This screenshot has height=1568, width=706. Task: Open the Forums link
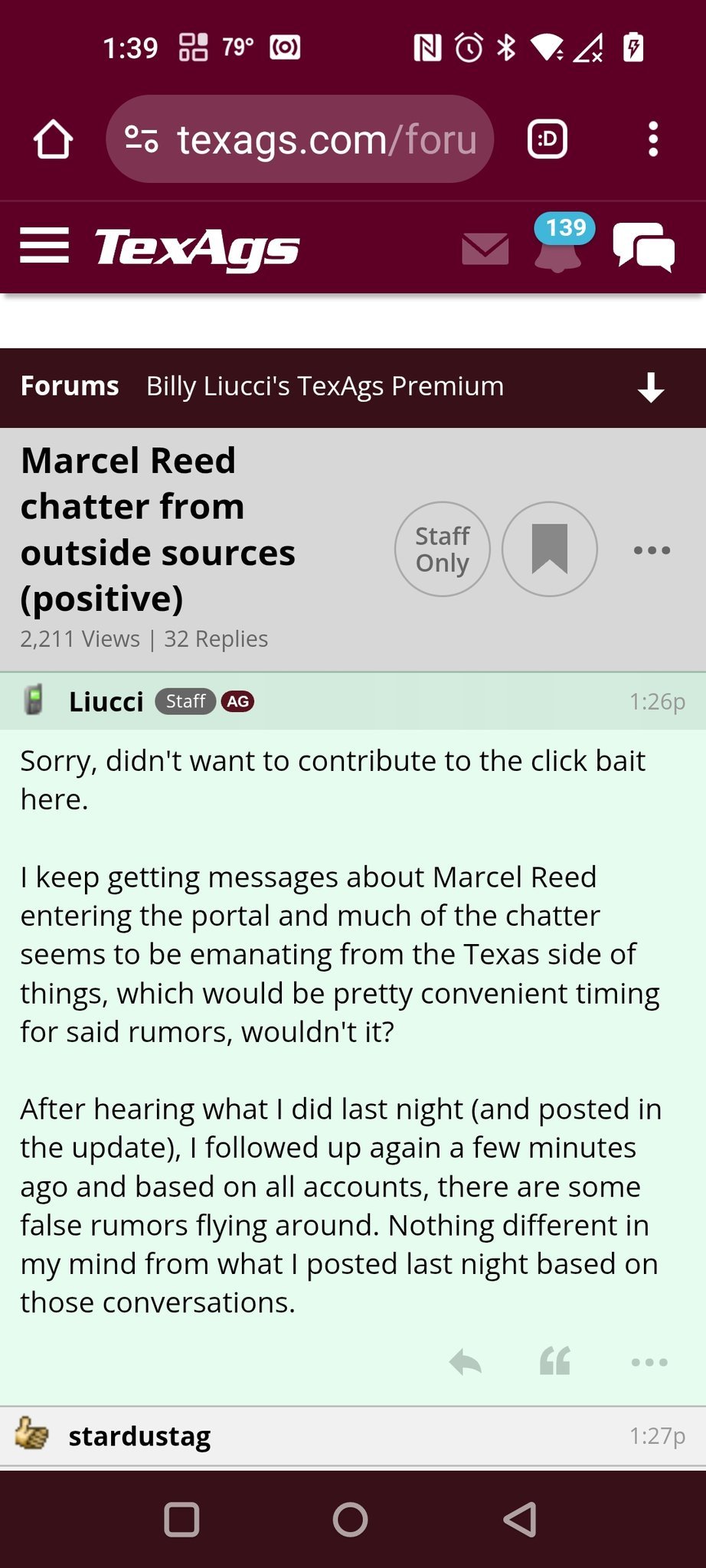[70, 386]
